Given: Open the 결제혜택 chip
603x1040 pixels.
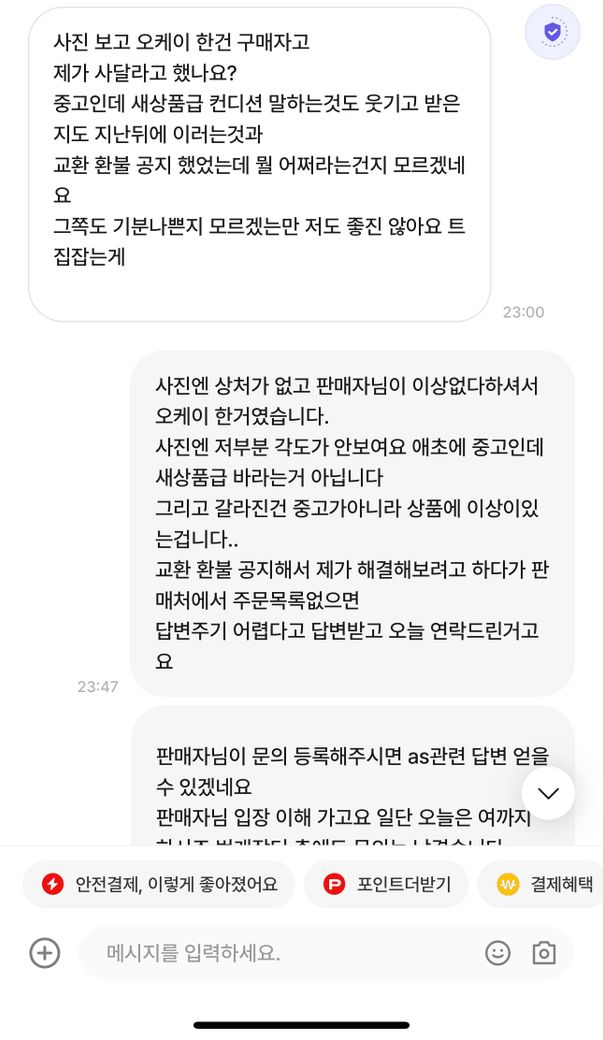Looking at the screenshot, I should coord(545,884).
